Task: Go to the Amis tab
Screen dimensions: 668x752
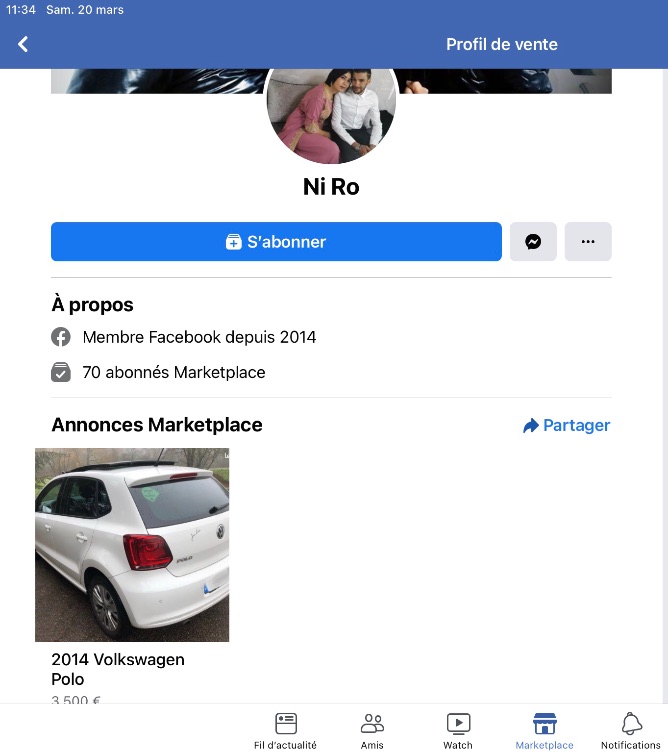Action: point(372,730)
